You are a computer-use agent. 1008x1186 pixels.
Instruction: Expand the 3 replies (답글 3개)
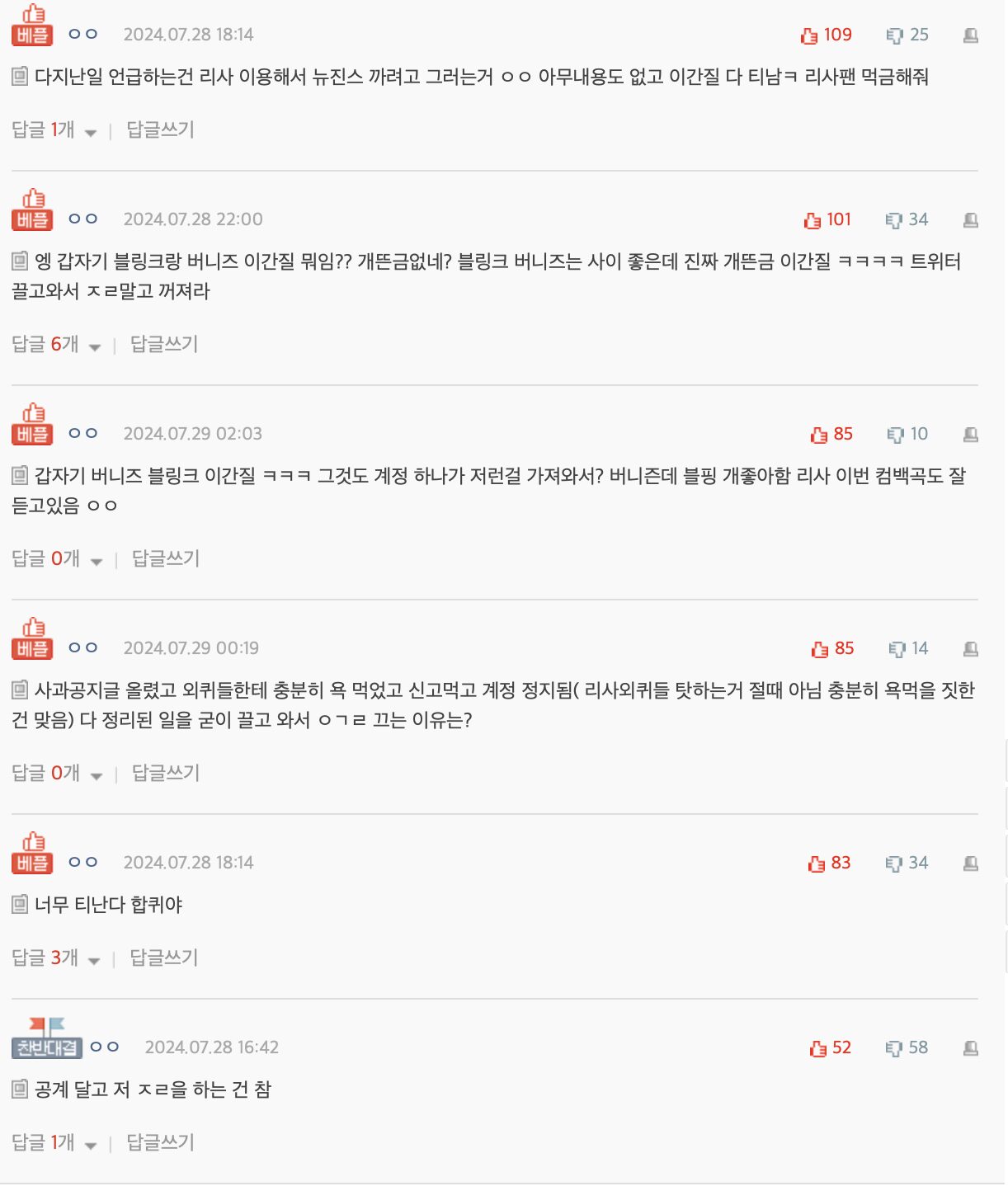pos(56,958)
